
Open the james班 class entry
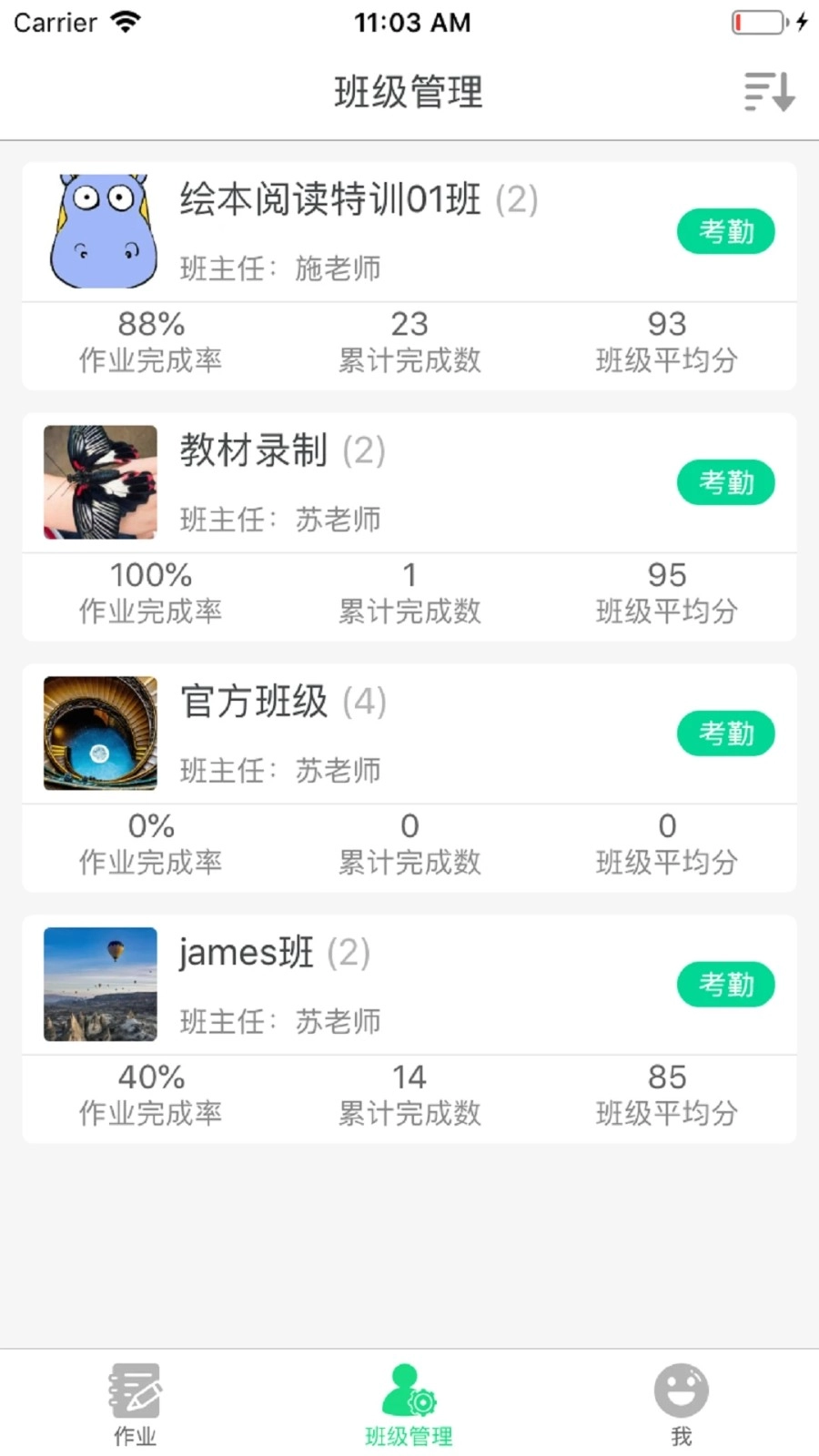pyautogui.click(x=246, y=953)
